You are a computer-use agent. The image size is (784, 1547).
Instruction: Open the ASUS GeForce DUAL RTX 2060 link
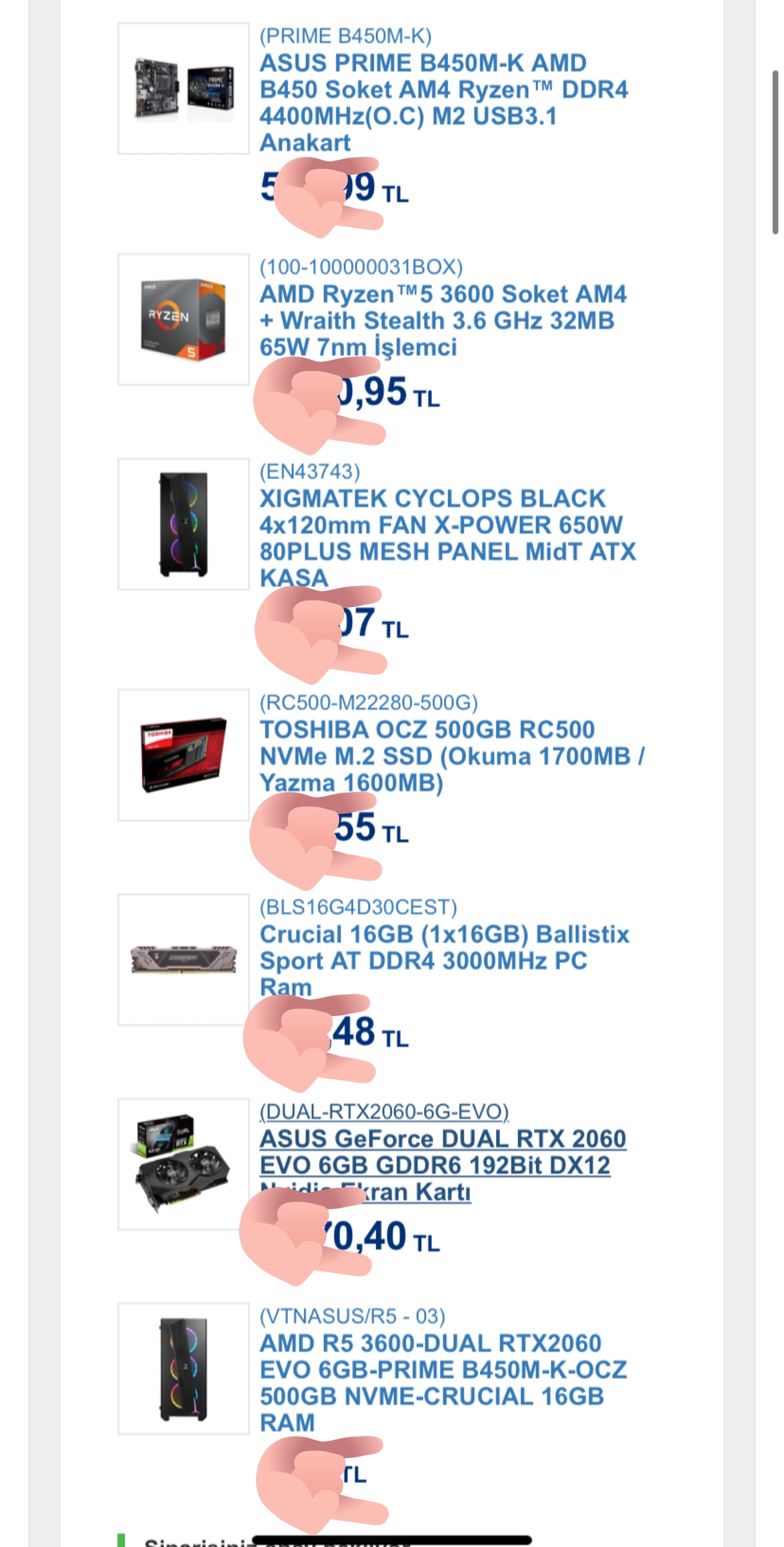[443, 1165]
